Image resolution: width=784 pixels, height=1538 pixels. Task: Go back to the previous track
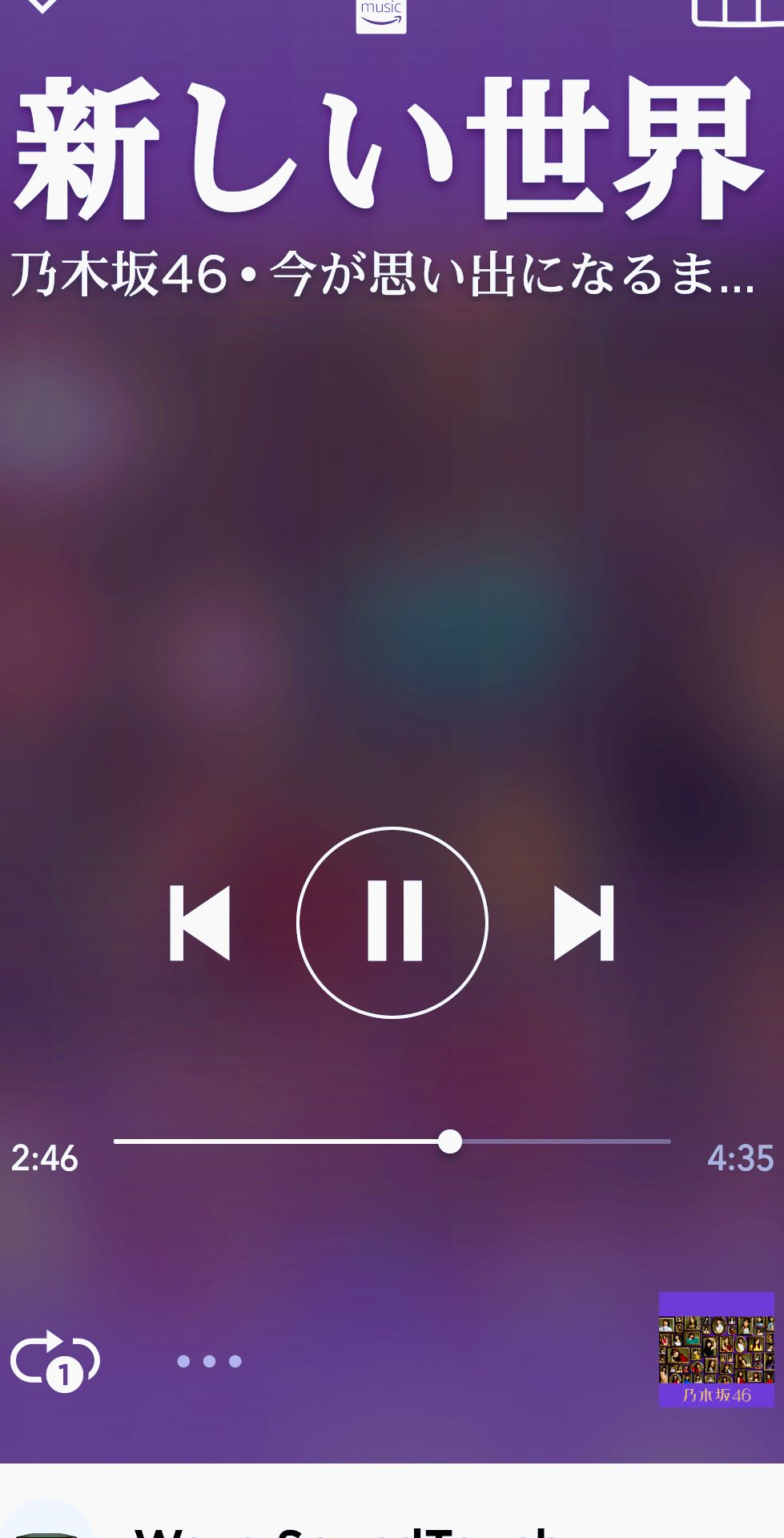pos(200,923)
